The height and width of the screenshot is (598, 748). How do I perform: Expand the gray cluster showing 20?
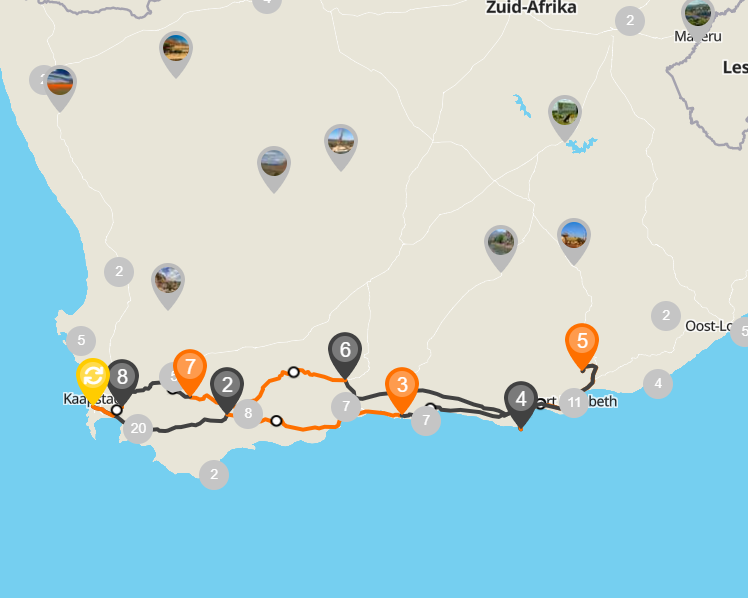138,429
